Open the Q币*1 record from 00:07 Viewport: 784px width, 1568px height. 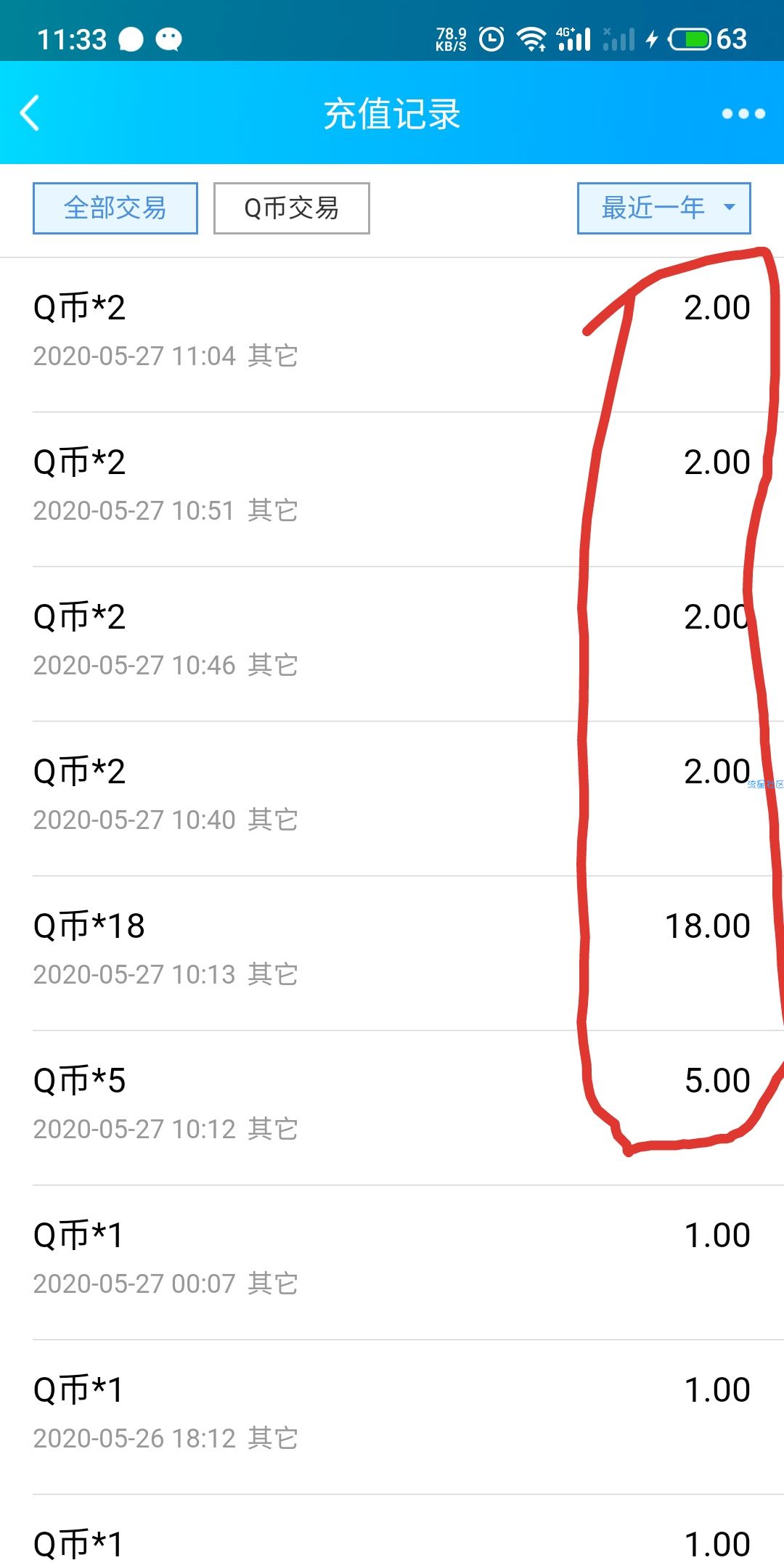392,1262
